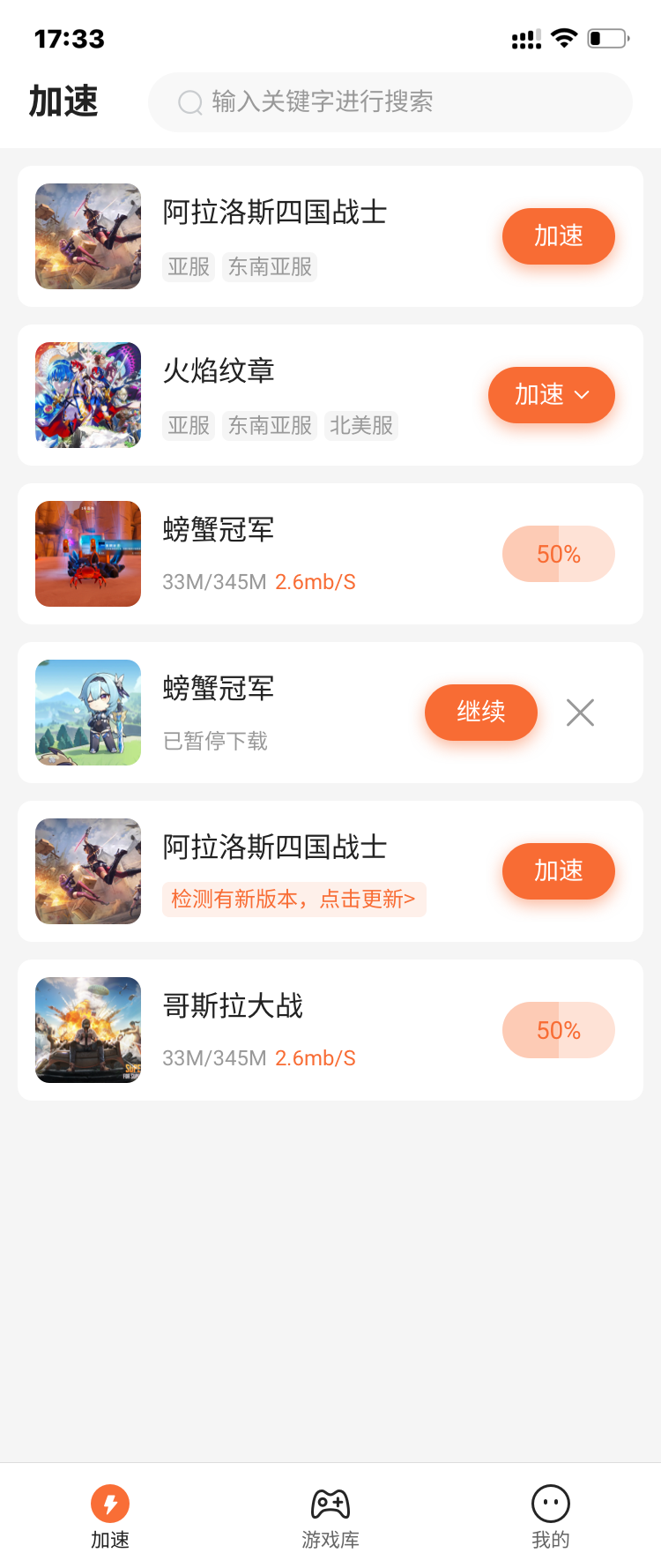The width and height of the screenshot is (661, 1568).
Task: Tap the 50% download button for 哥斯拉大战
Action: point(558,1030)
